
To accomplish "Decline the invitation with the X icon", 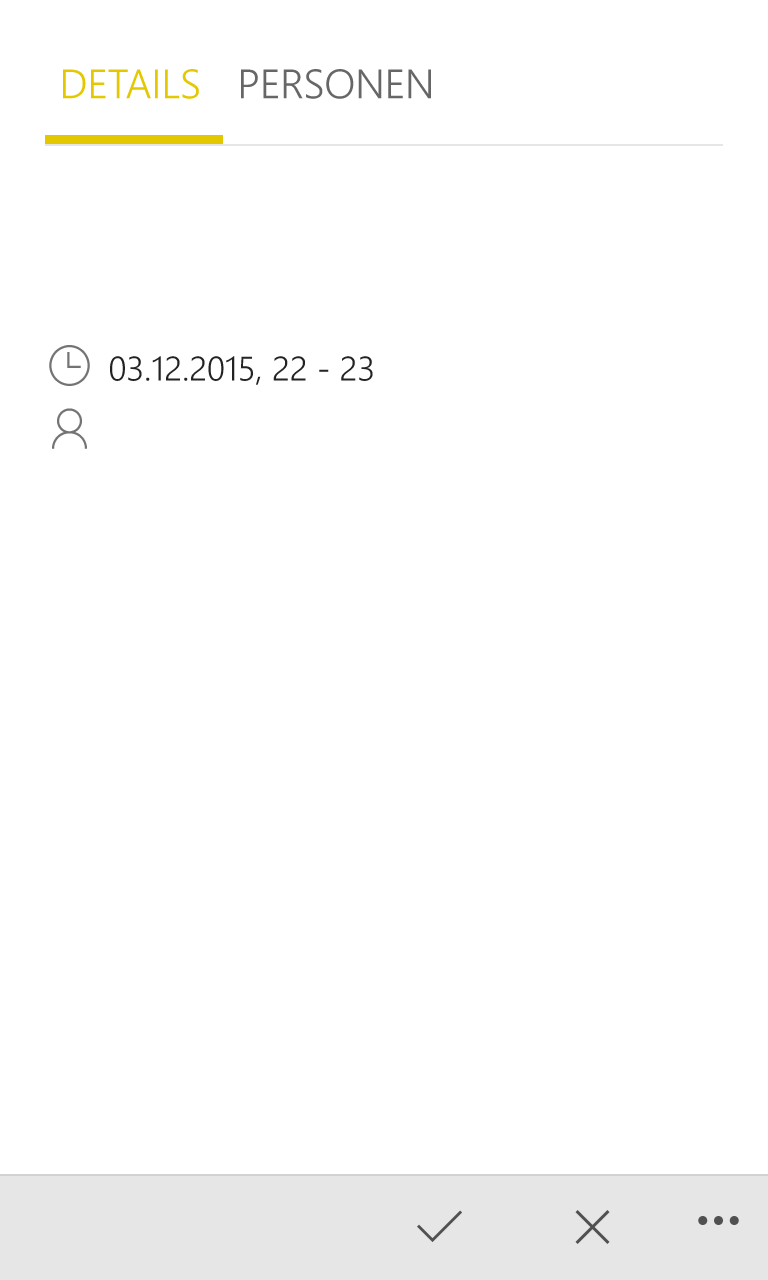I will 592,1226.
